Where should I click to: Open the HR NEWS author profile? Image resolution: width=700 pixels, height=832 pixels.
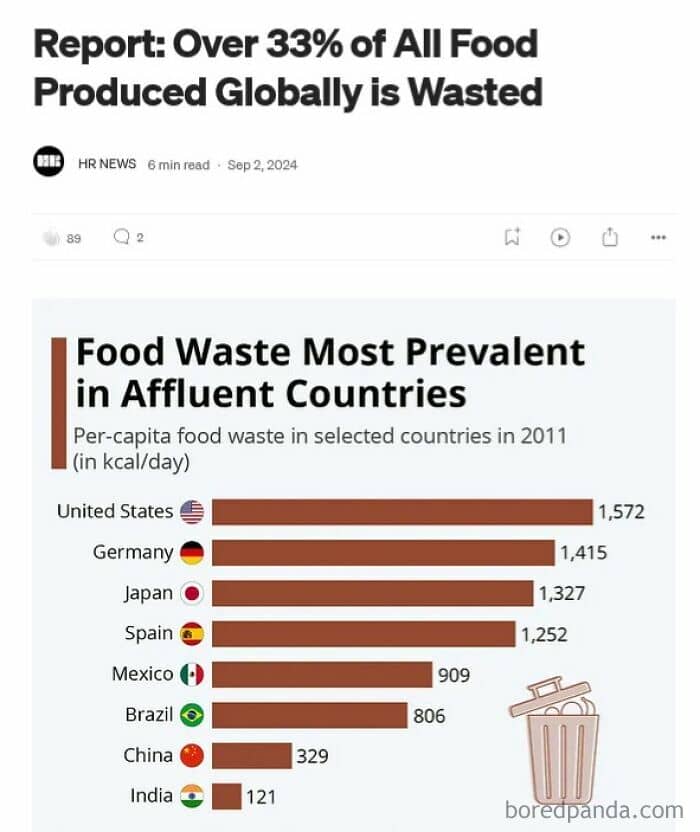(x=107, y=164)
